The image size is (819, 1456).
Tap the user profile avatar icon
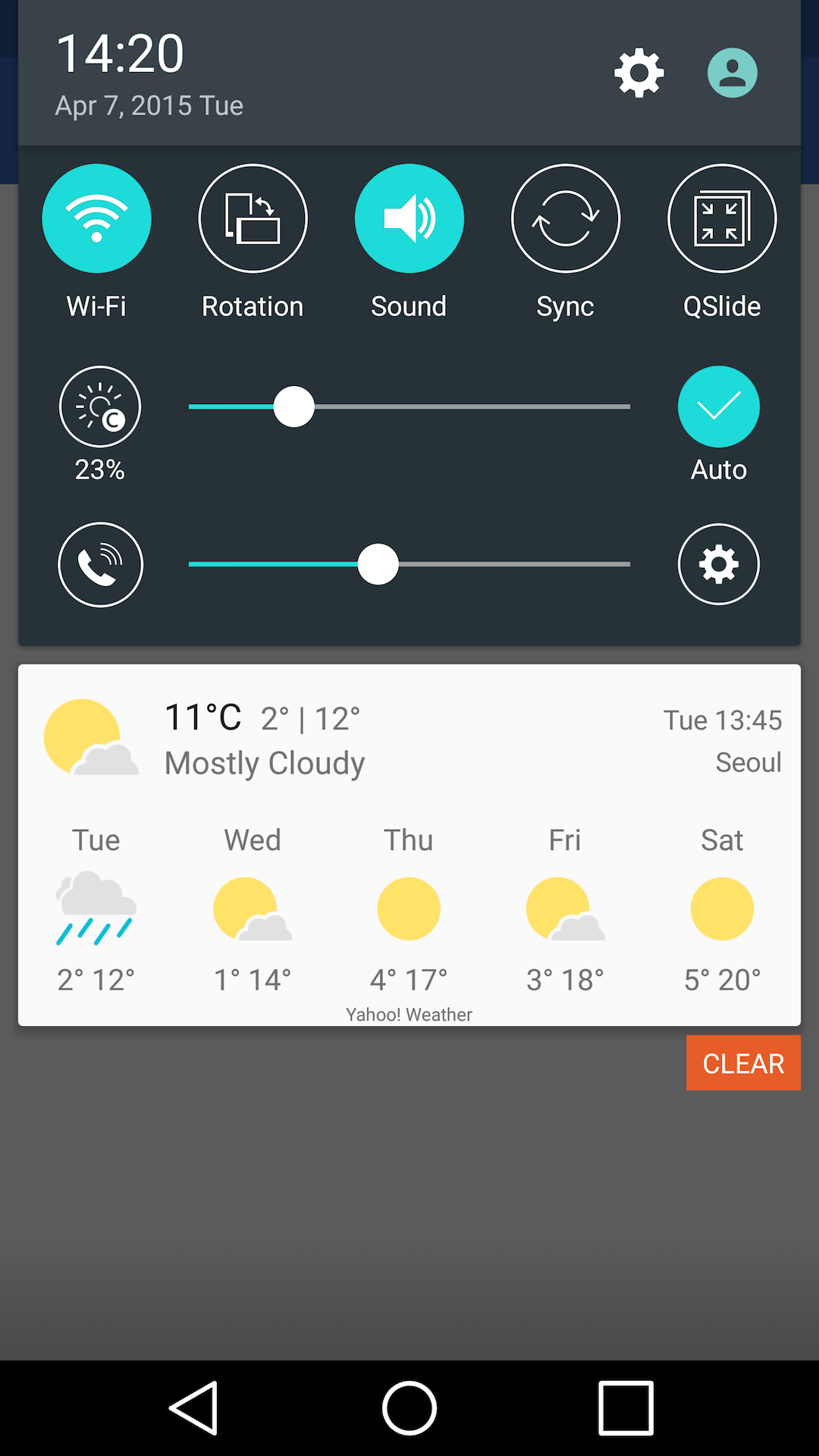point(732,72)
